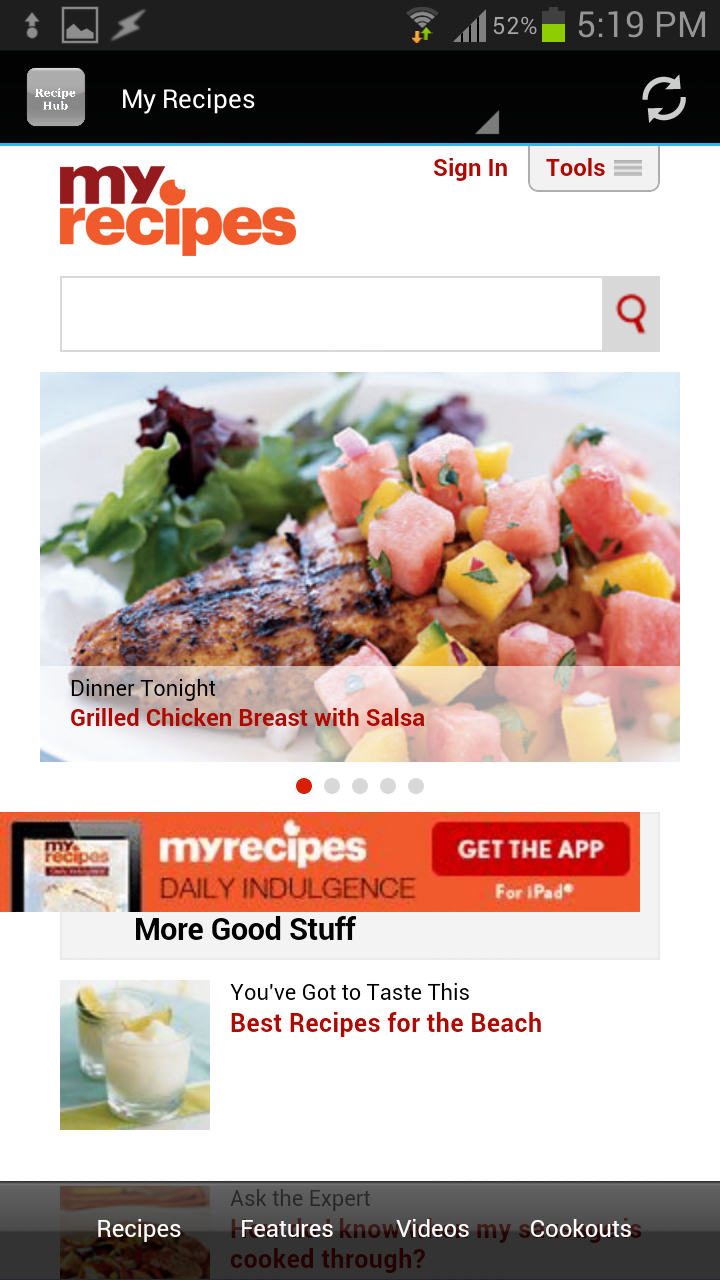Tap Grilled Chicken Breast with Salsa banner
This screenshot has height=1280, width=720.
pyautogui.click(x=246, y=717)
